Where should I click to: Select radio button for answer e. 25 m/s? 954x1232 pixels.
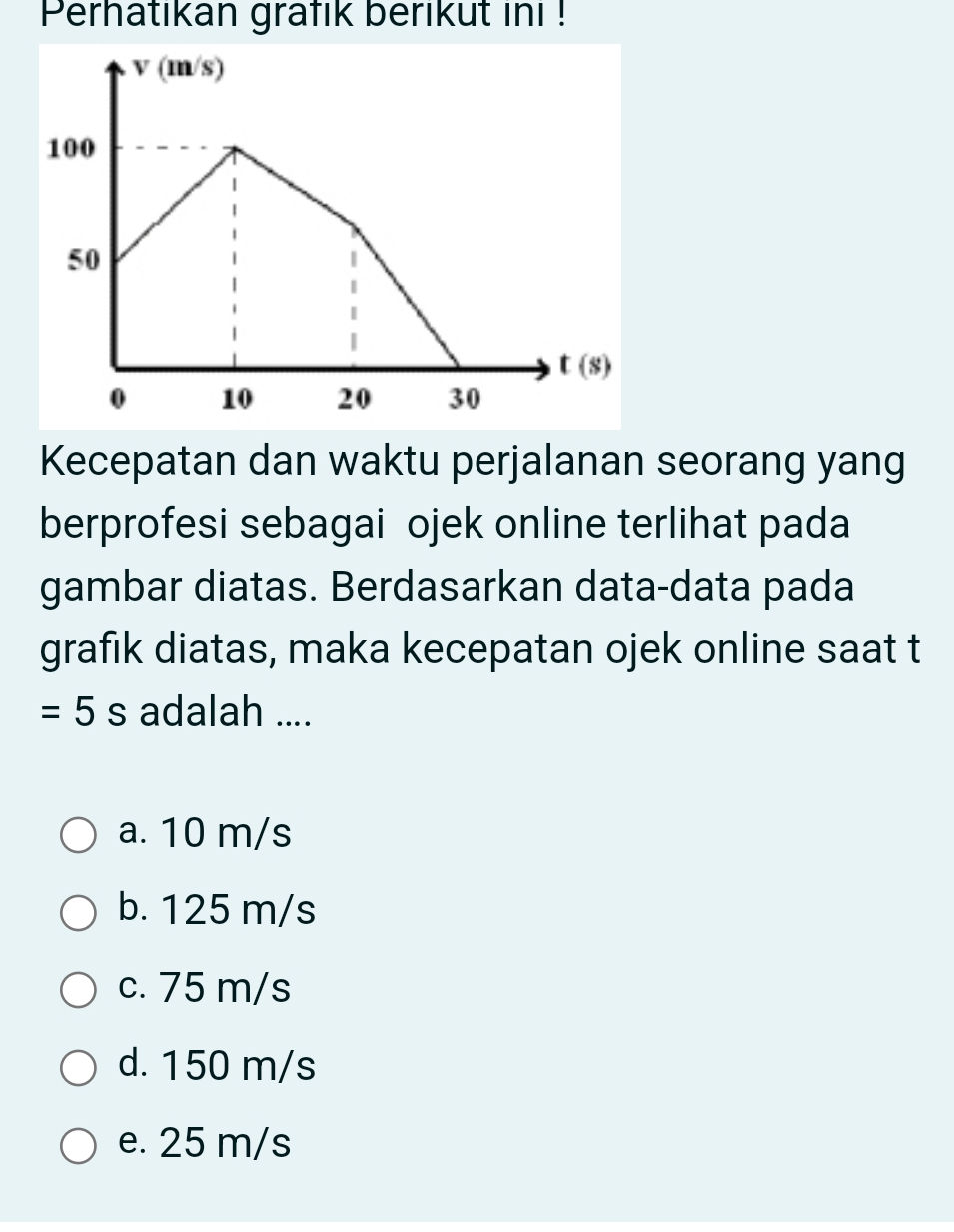click(x=80, y=1146)
